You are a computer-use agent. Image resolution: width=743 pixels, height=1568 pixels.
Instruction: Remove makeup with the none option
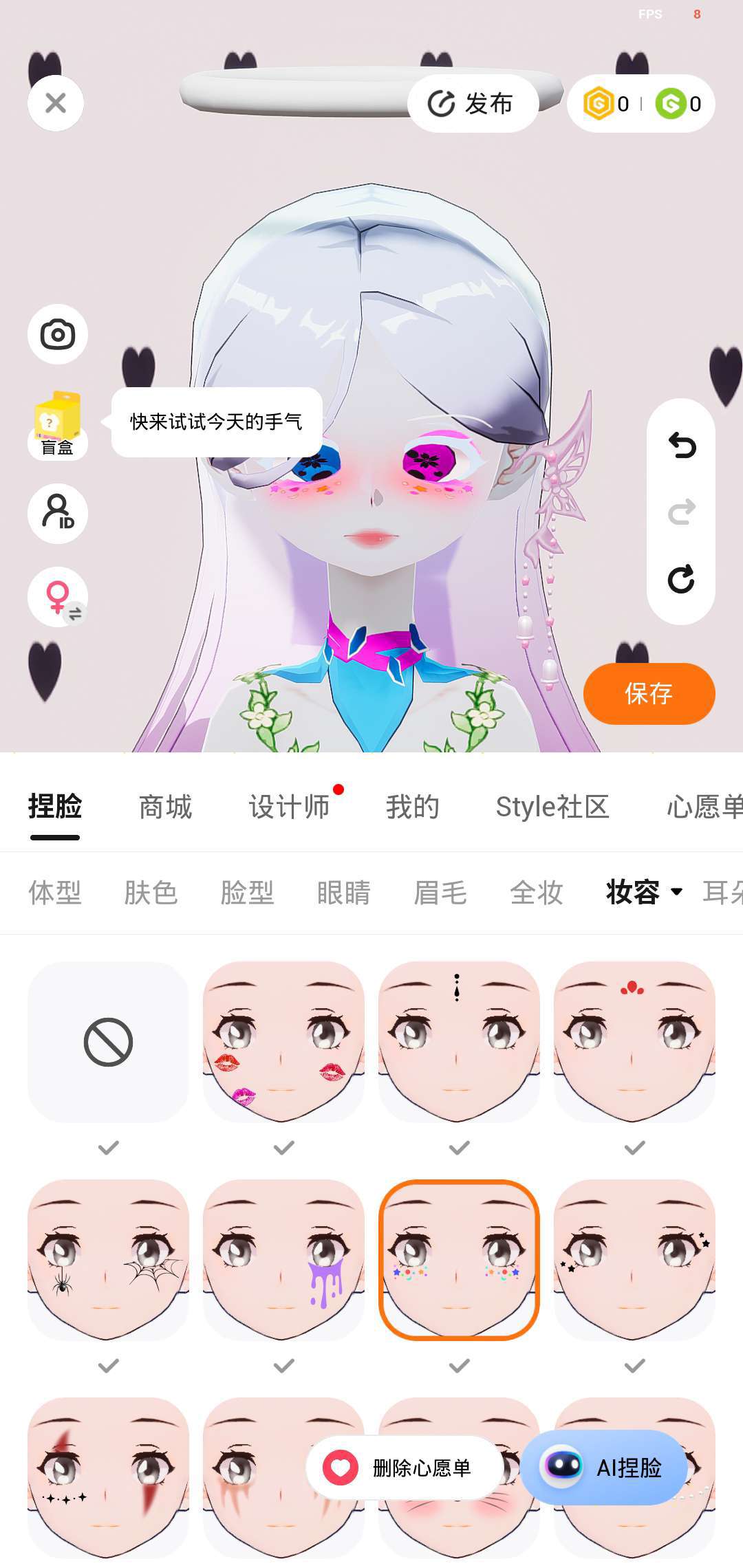pos(108,1043)
